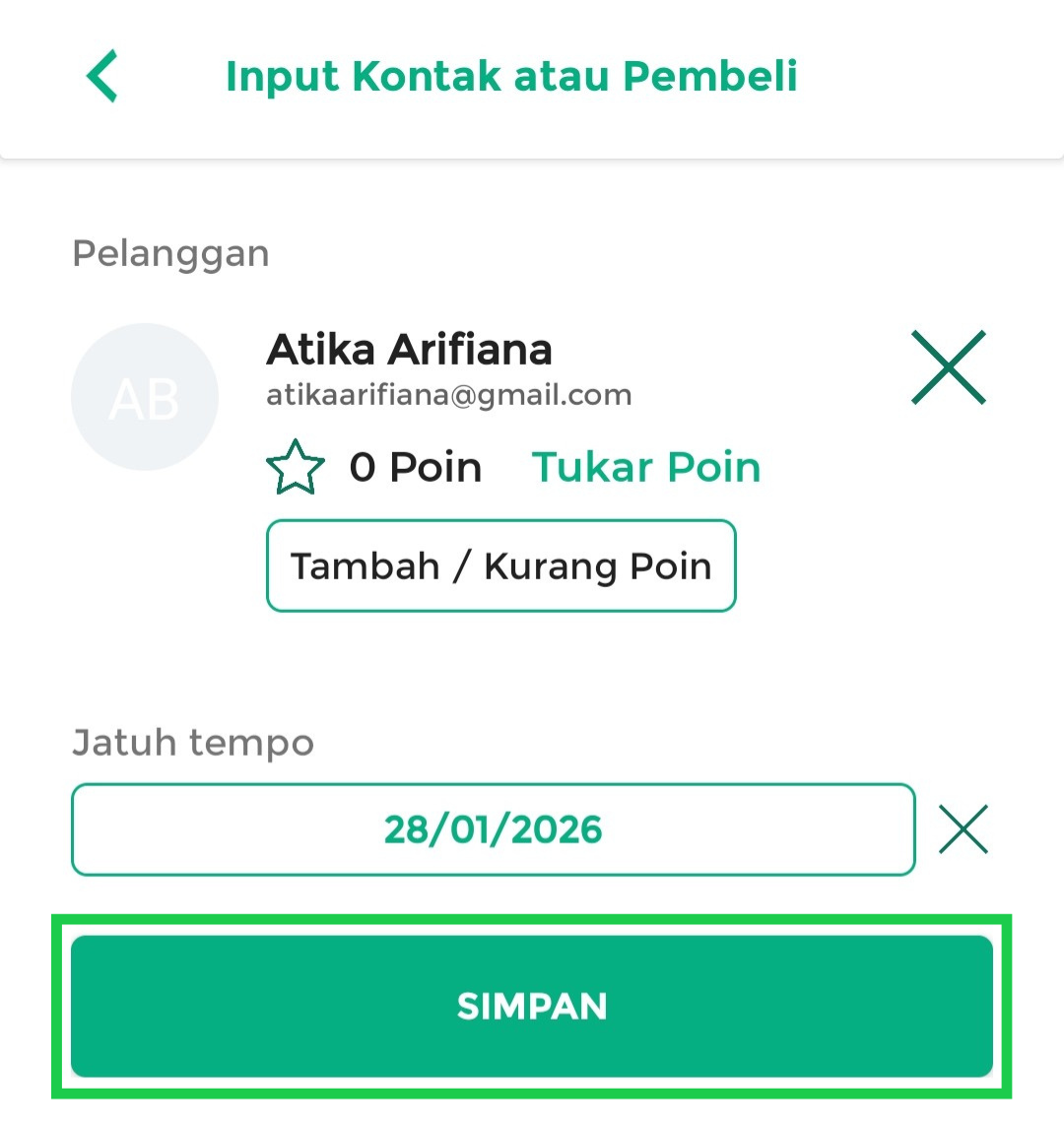Clear the Jatuh tempo date
Image resolution: width=1064 pixels, height=1128 pixels.
(x=963, y=829)
